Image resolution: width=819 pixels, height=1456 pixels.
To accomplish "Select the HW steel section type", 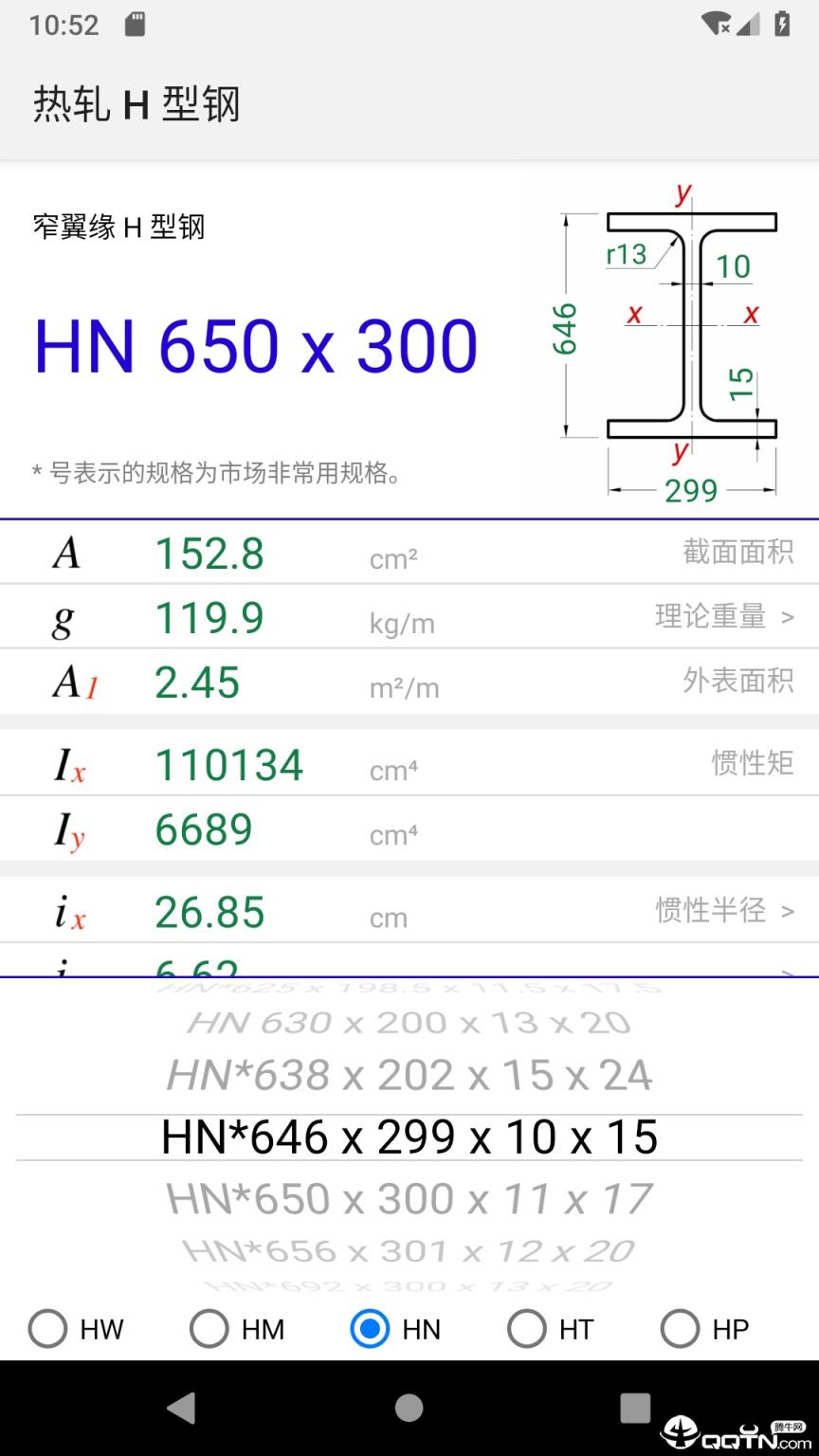I will [47, 1329].
